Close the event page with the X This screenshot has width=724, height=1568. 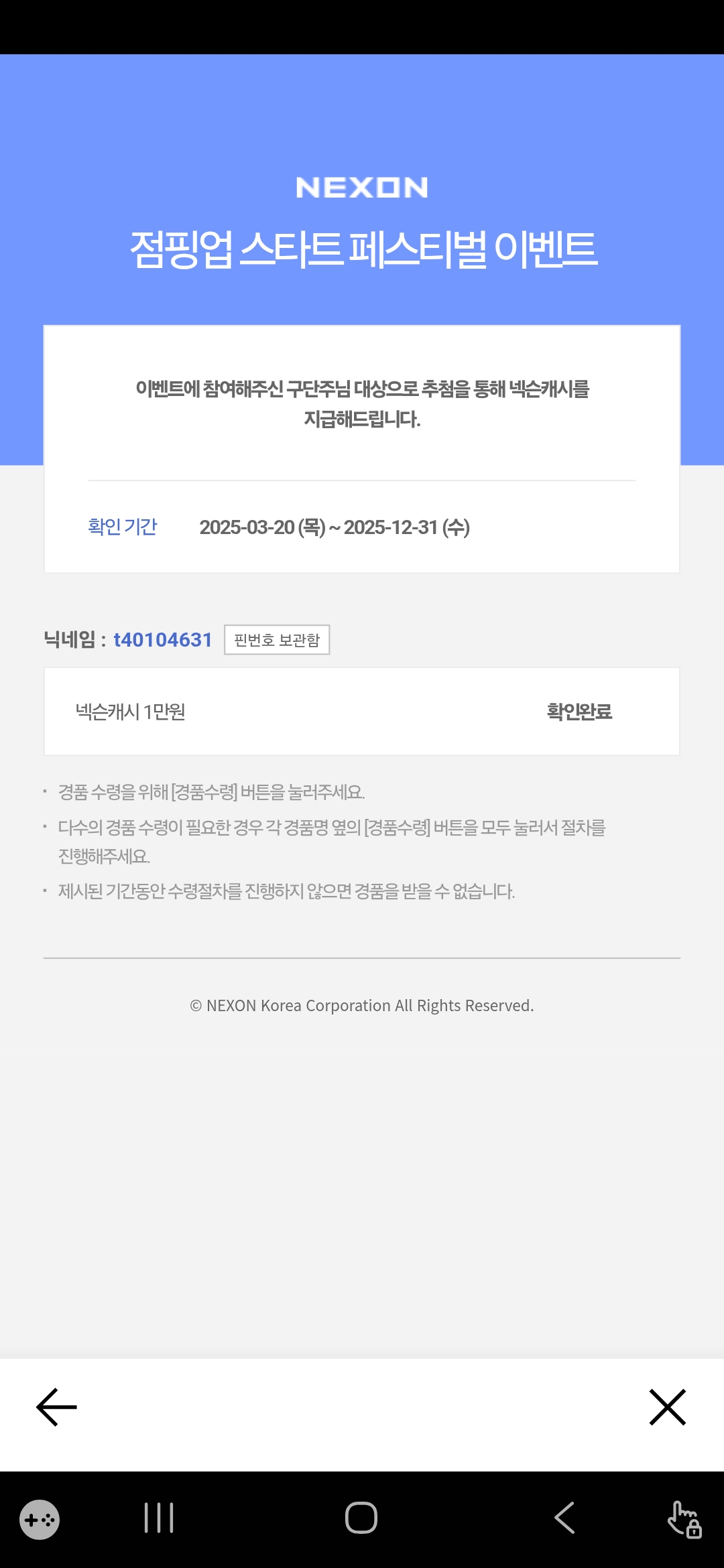[668, 1407]
